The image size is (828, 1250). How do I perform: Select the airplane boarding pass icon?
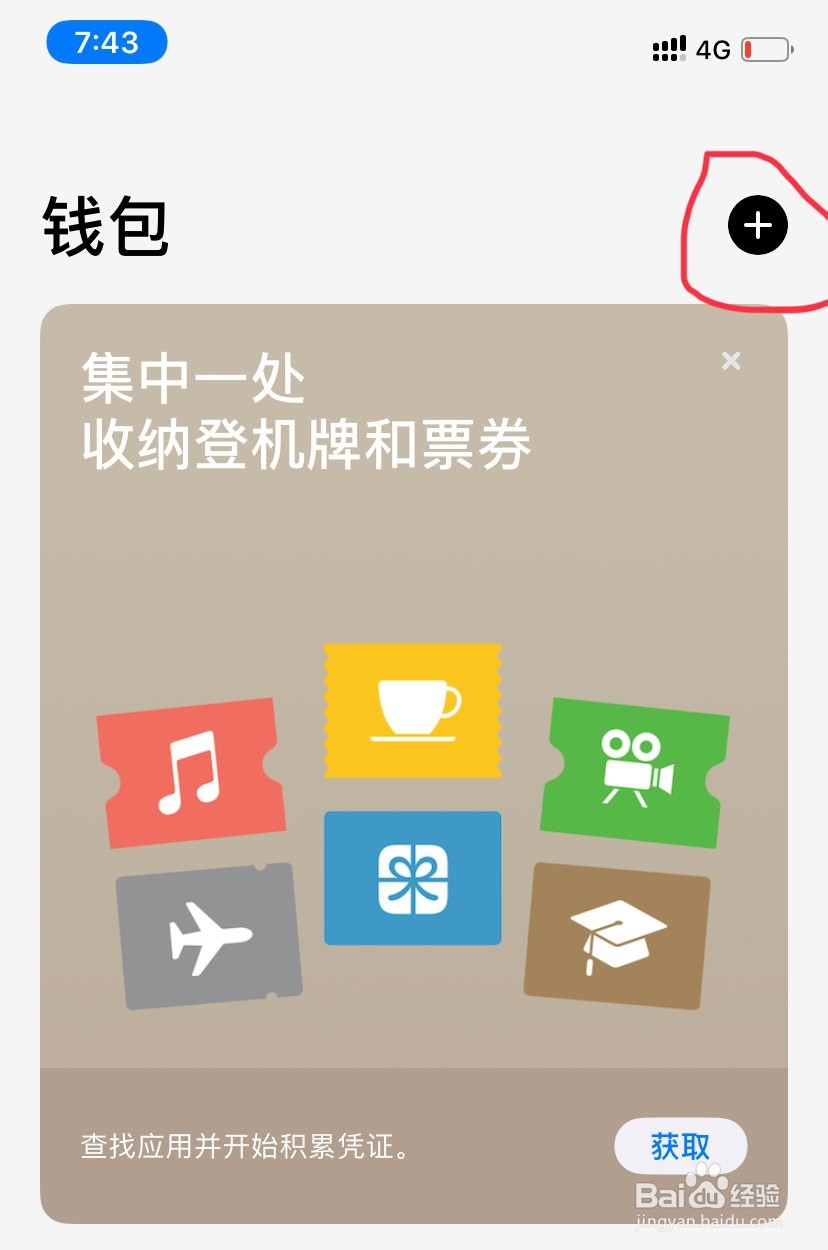(208, 935)
